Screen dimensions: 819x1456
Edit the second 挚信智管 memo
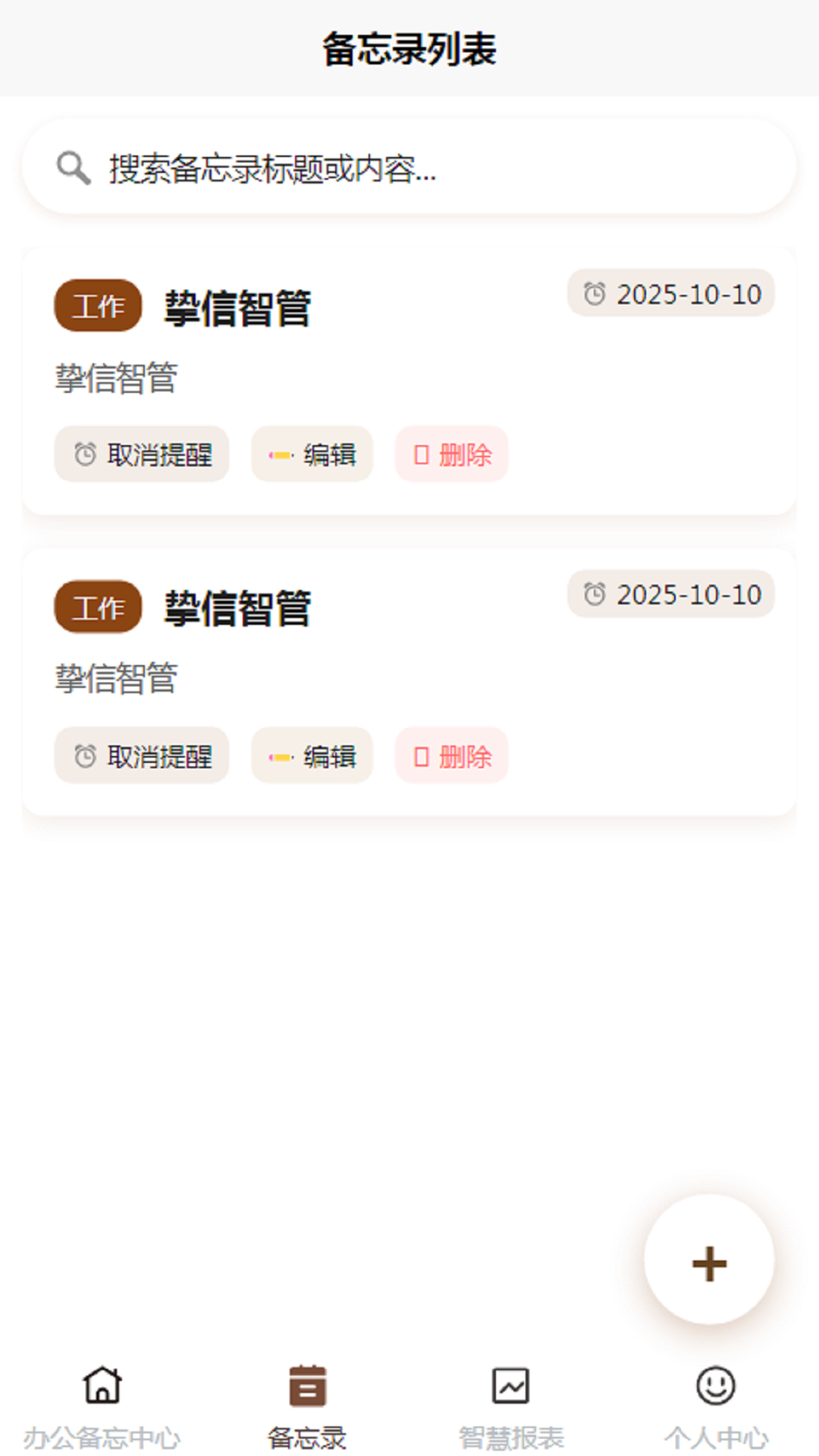coord(312,755)
